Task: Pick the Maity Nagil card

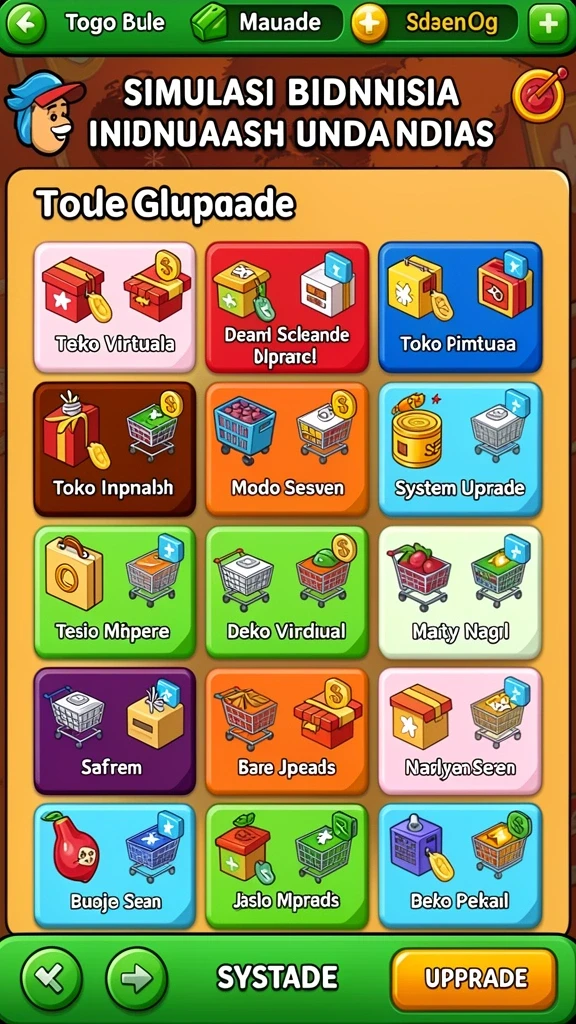Action: coord(460,592)
